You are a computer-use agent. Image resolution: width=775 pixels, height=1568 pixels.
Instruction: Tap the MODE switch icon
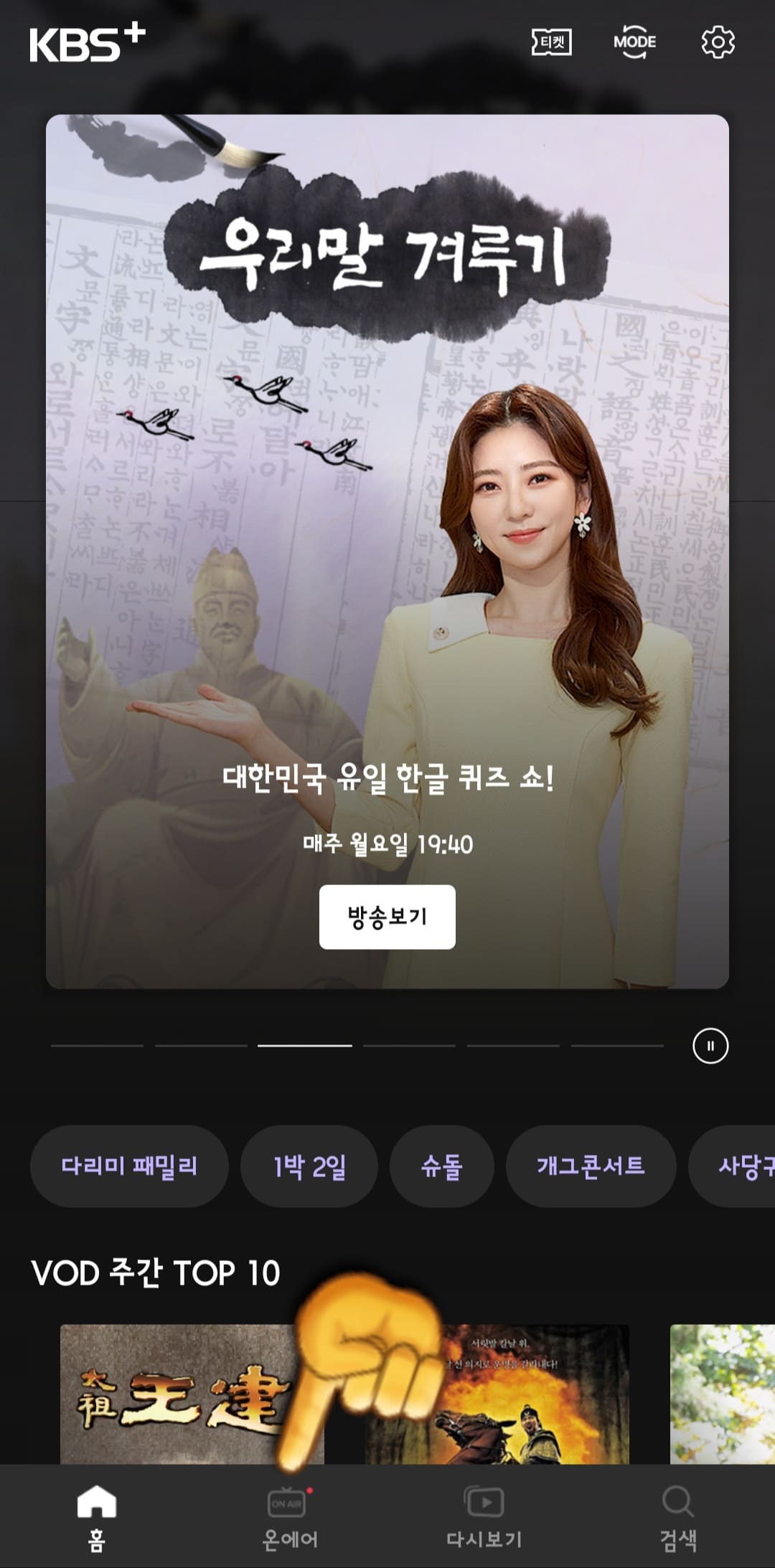[634, 43]
